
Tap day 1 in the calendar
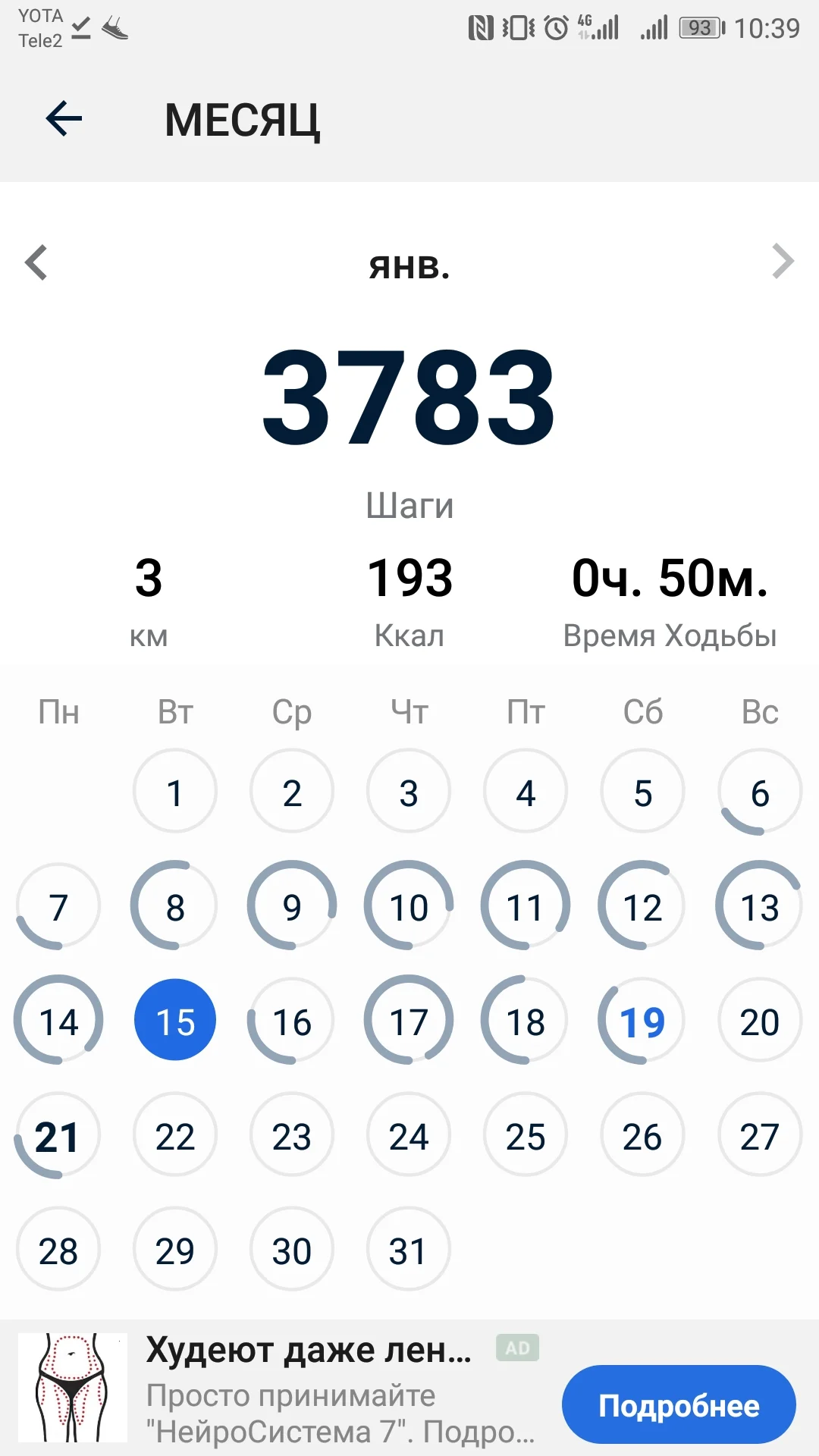tap(175, 791)
